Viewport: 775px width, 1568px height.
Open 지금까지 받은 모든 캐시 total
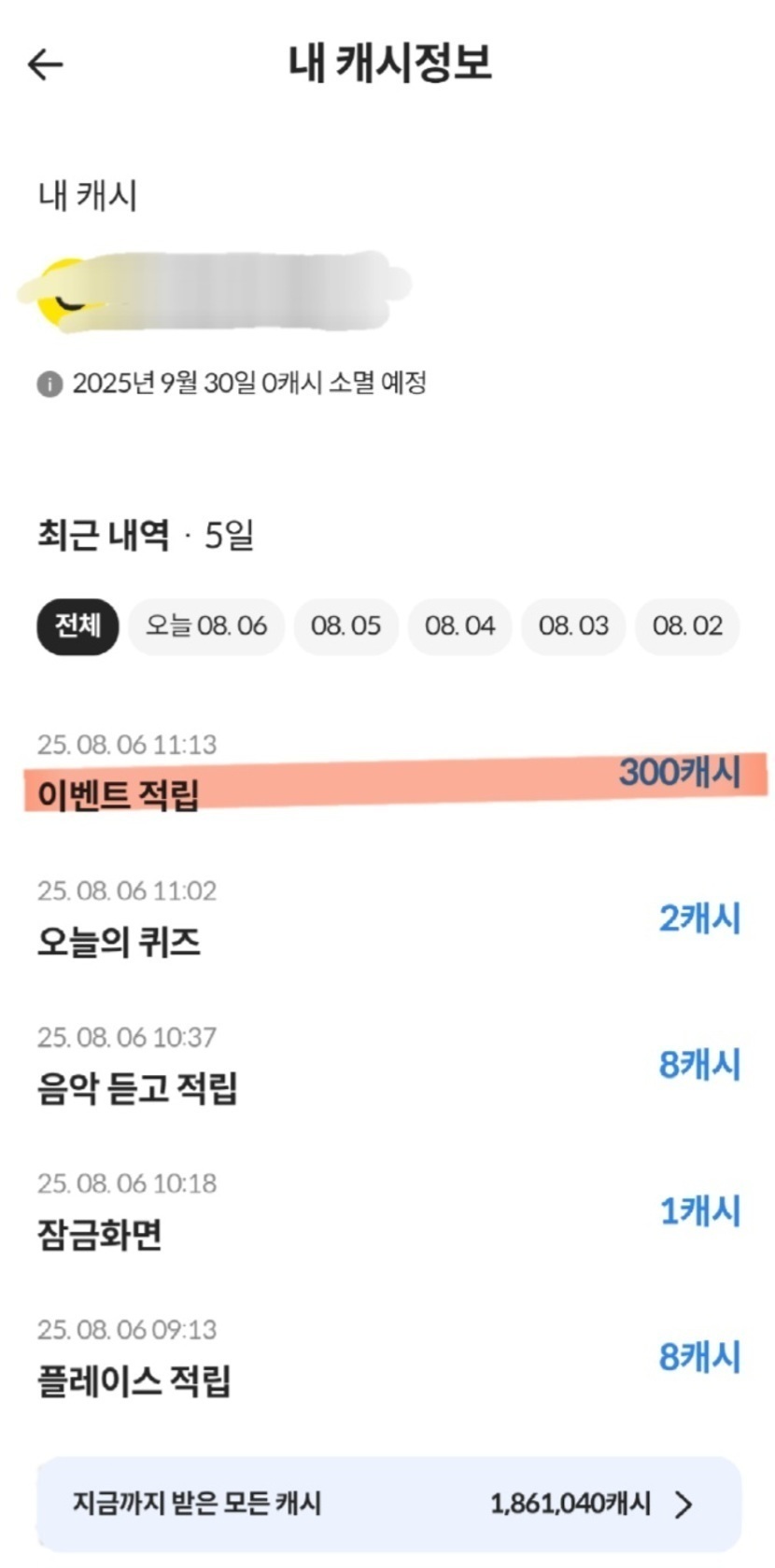coord(388,1504)
